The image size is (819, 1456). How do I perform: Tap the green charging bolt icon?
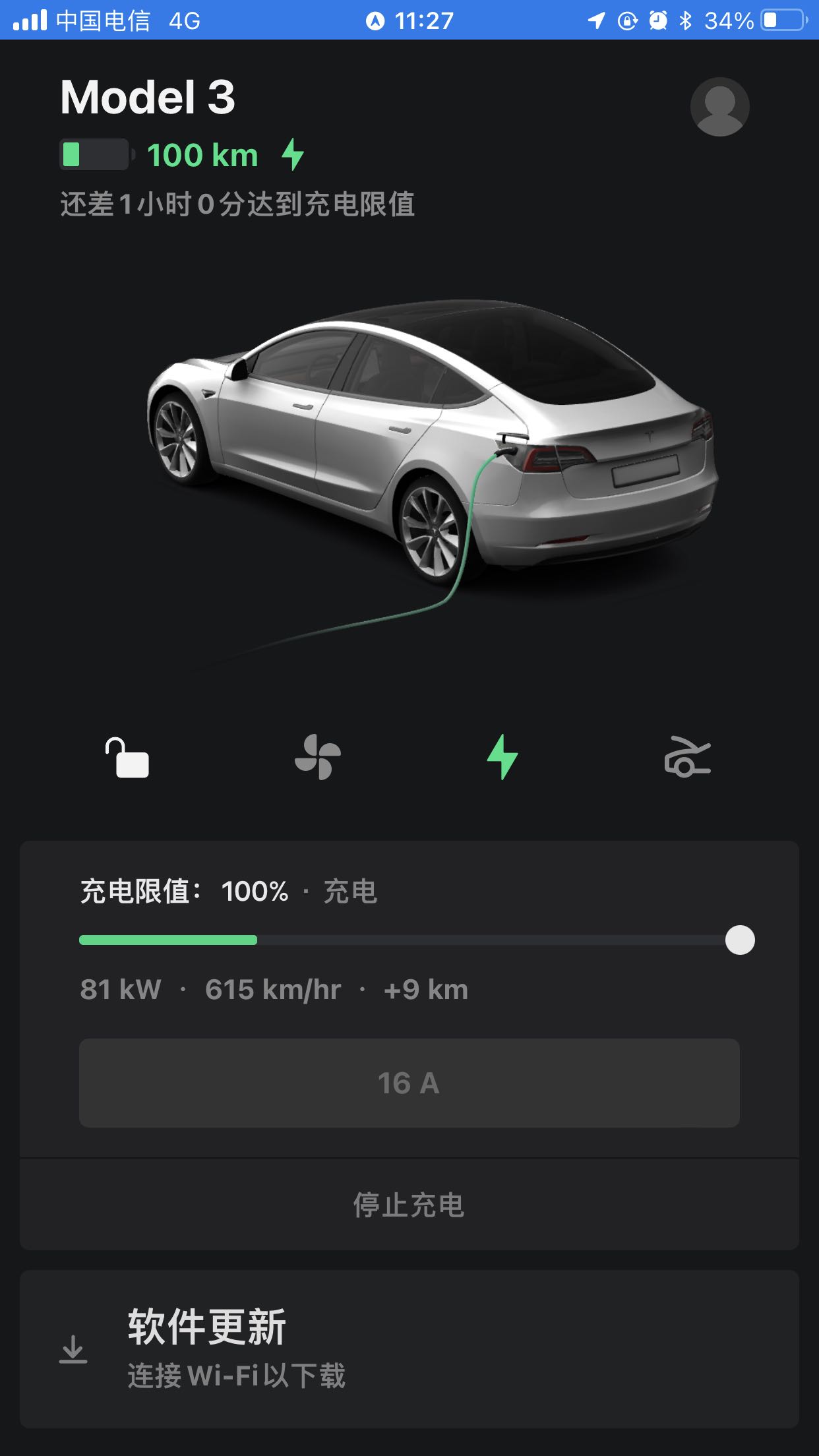(502, 757)
